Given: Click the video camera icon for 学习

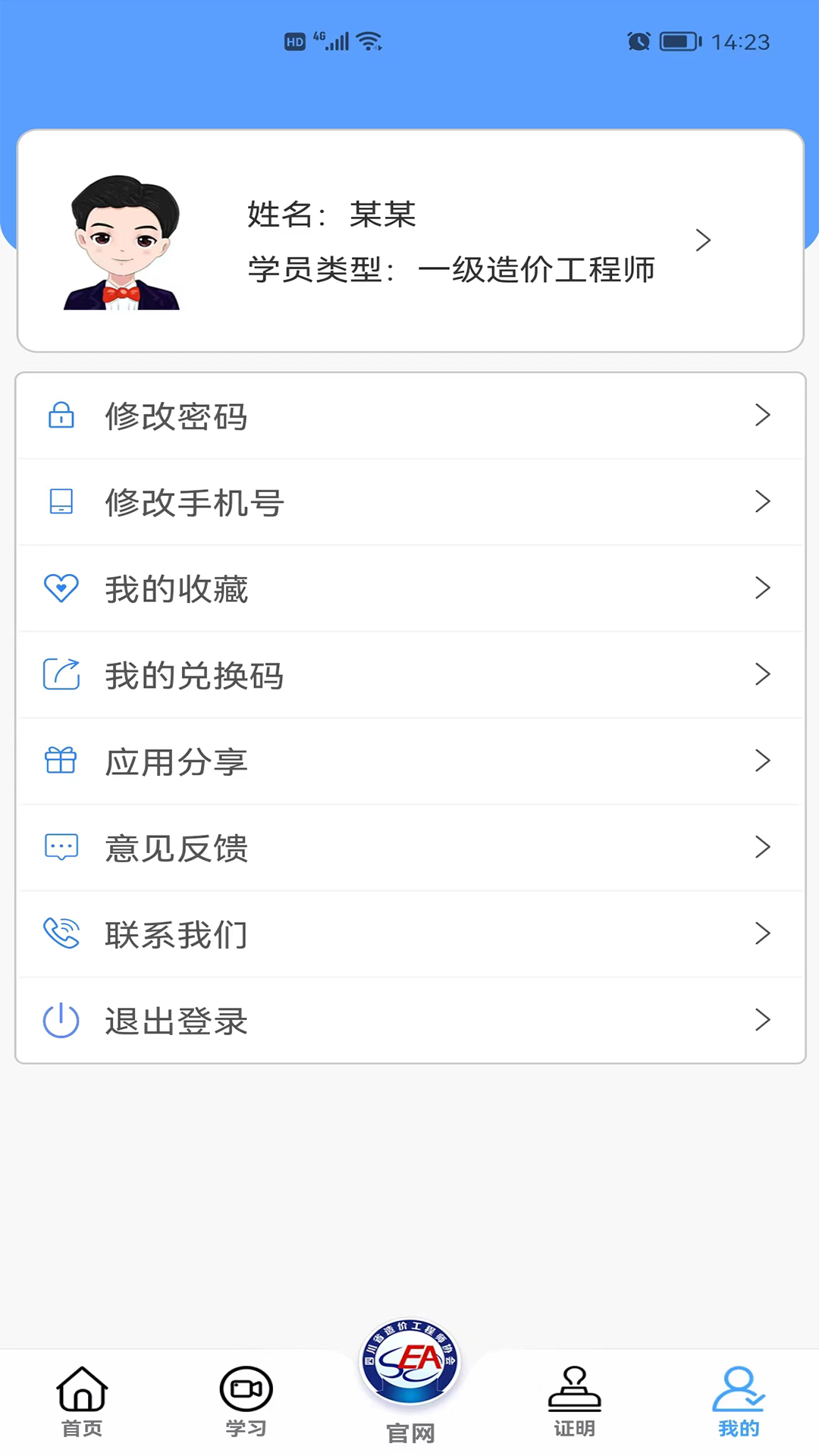Looking at the screenshot, I should 245,1388.
